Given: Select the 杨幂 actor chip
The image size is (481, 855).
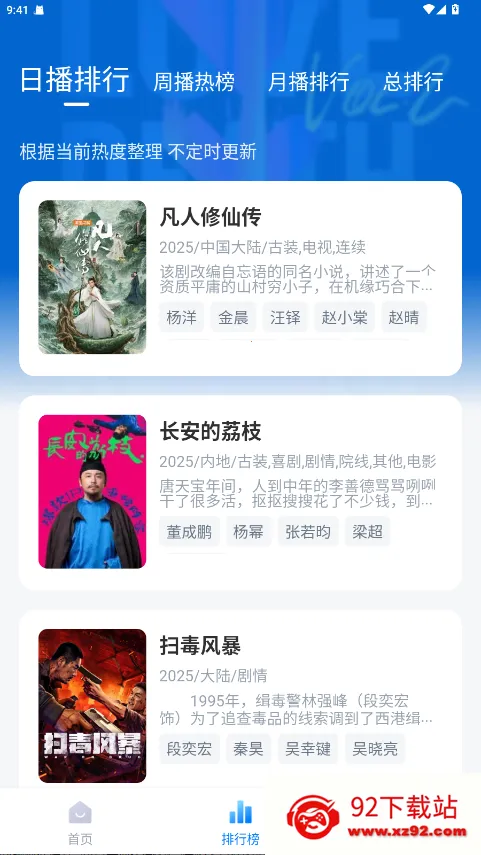Looking at the screenshot, I should pyautogui.click(x=249, y=532).
